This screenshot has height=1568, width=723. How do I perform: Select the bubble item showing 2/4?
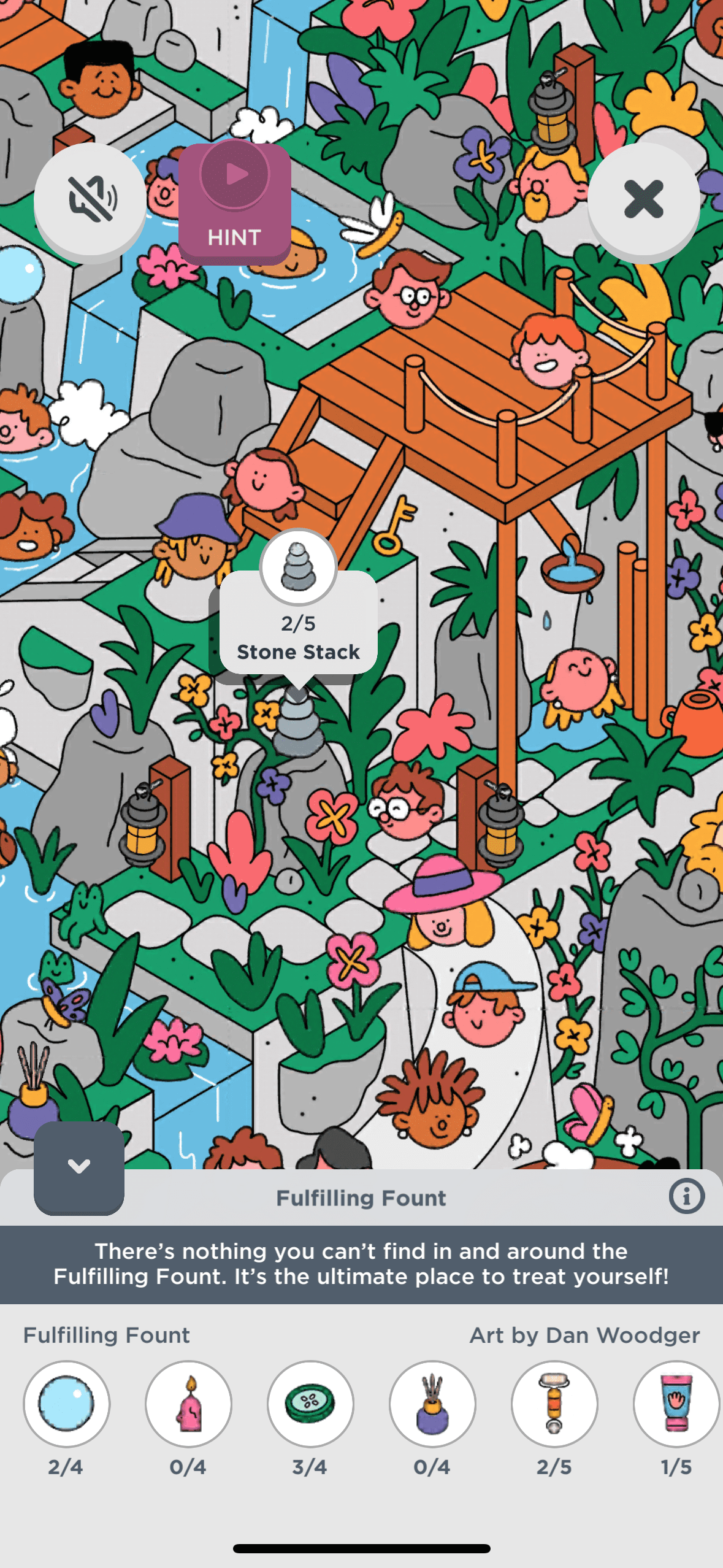pyautogui.click(x=66, y=1403)
